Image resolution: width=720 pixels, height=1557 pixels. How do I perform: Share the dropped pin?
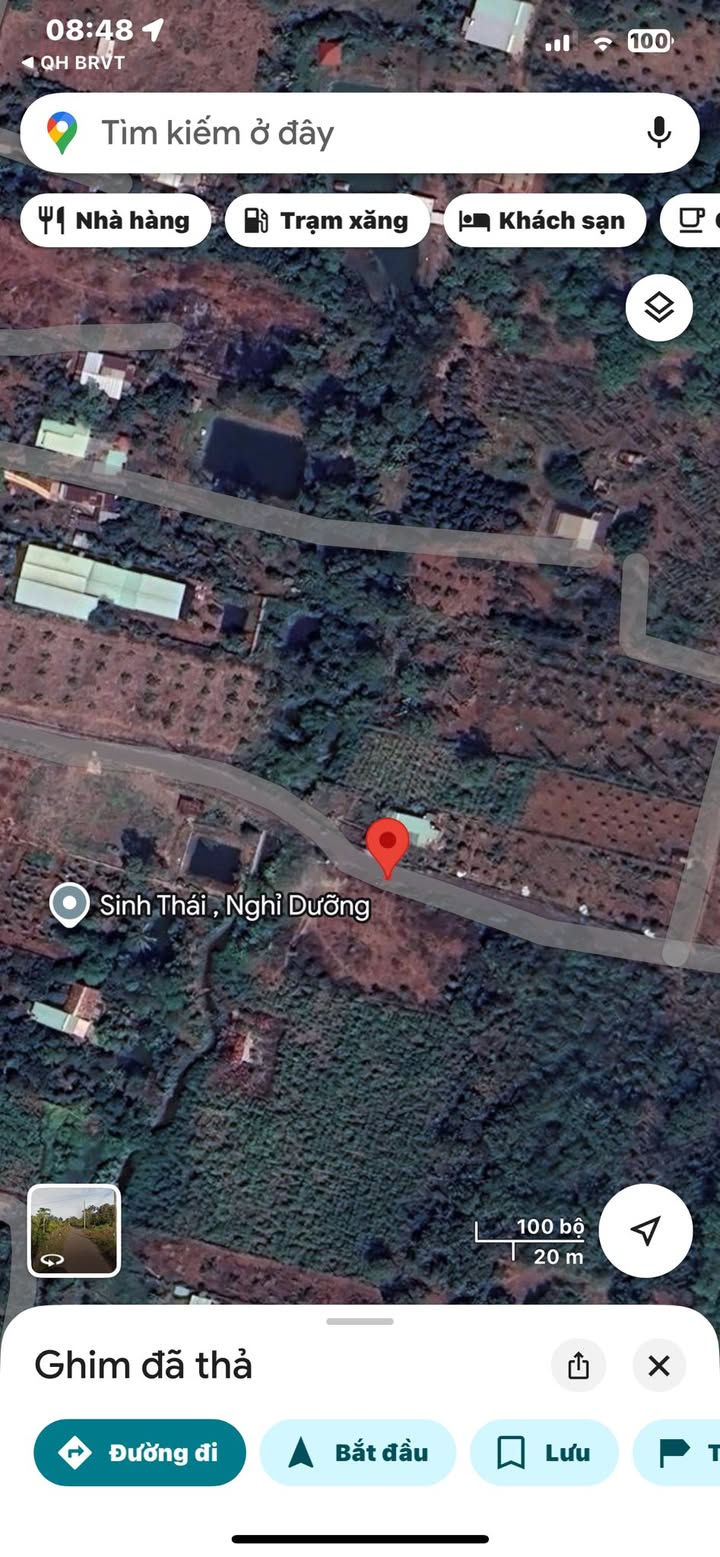point(578,1366)
